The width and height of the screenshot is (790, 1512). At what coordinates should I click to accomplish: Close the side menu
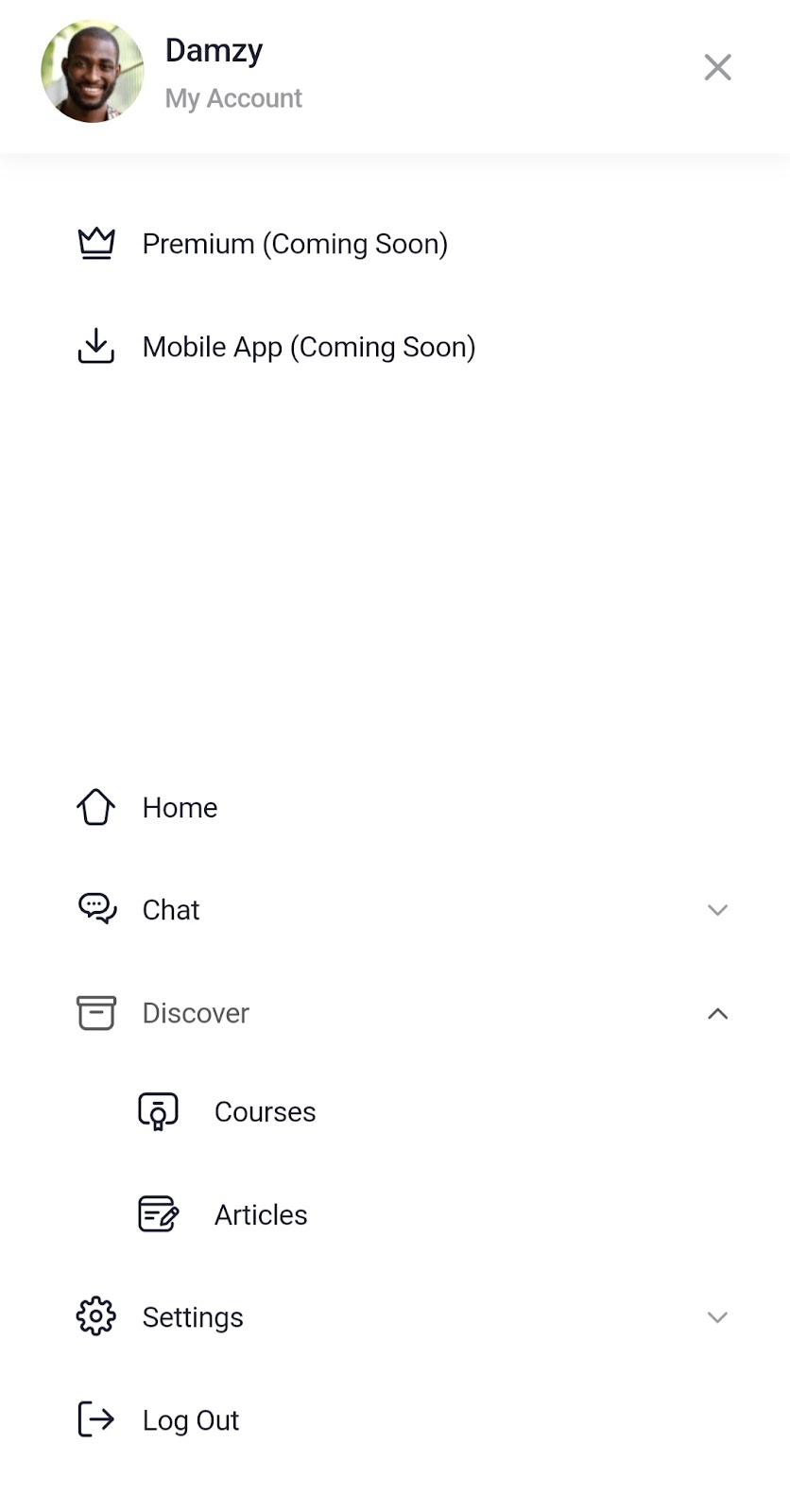[717, 67]
